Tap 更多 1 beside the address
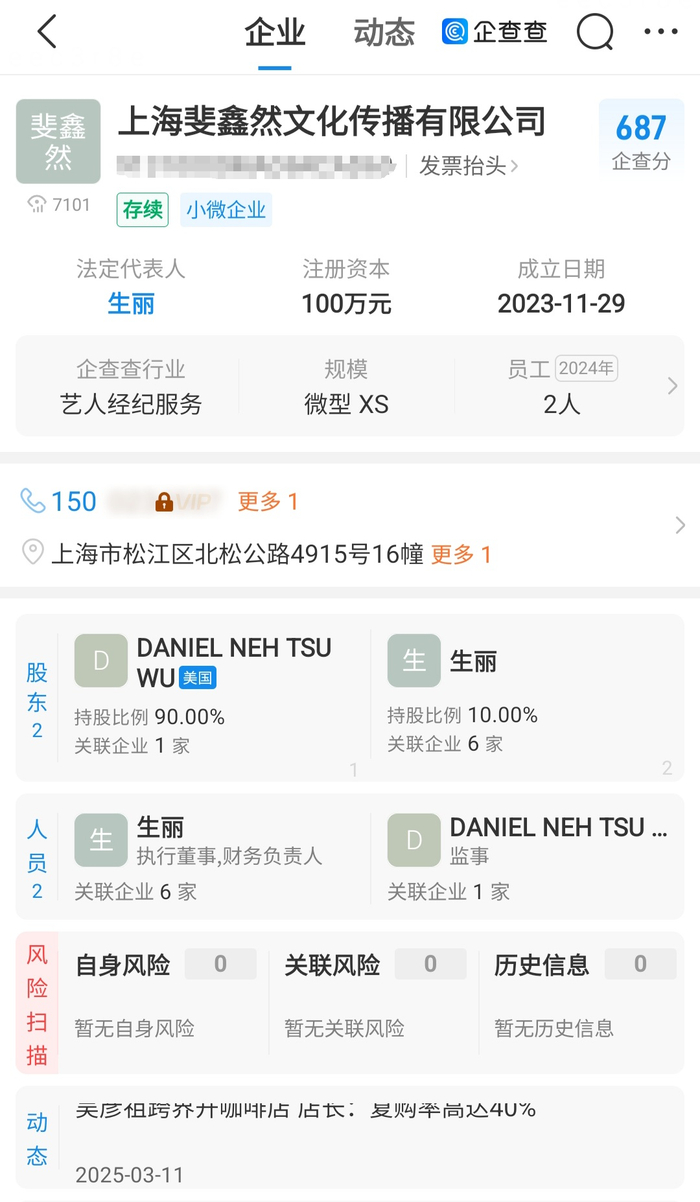This screenshot has height=1202, width=700. 461,554
